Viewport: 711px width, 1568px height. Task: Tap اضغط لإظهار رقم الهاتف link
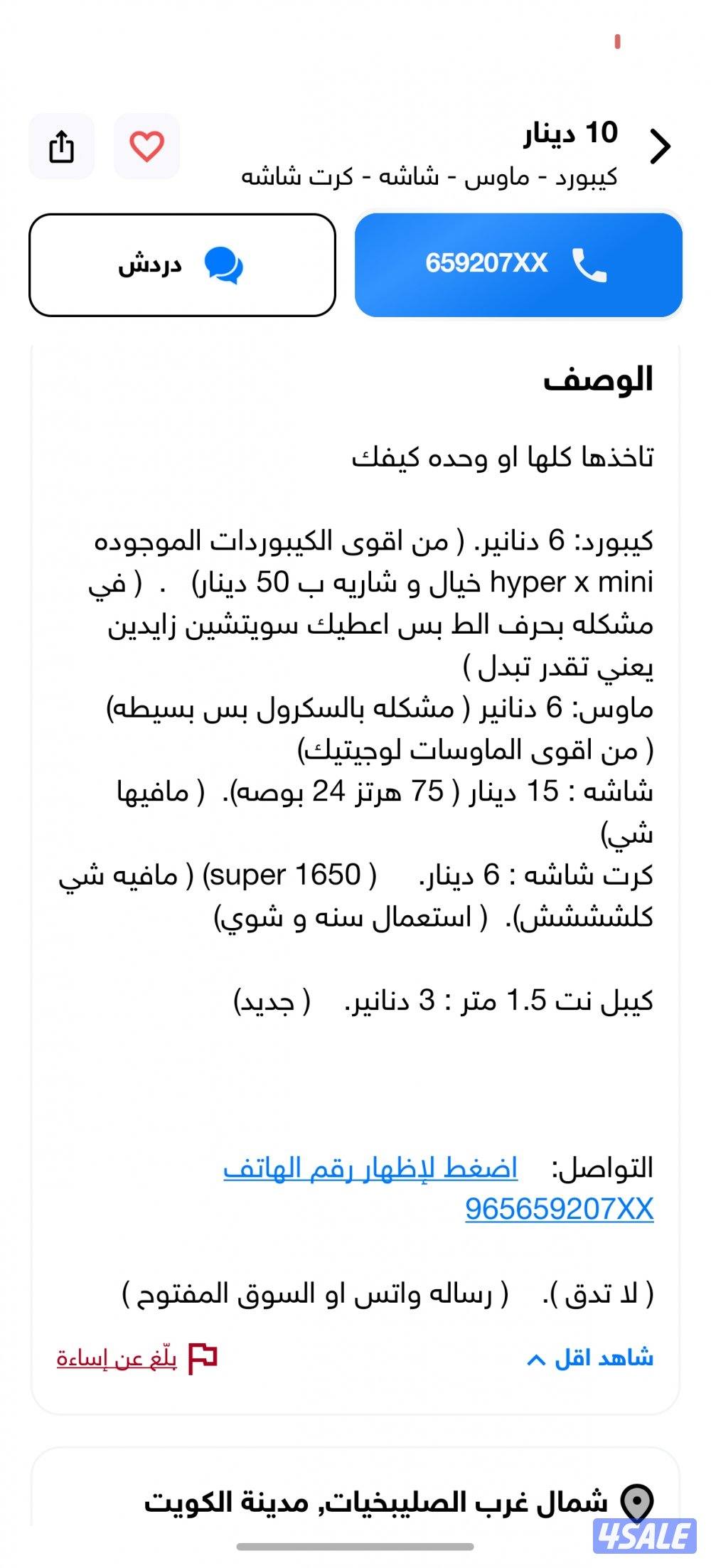(370, 1168)
